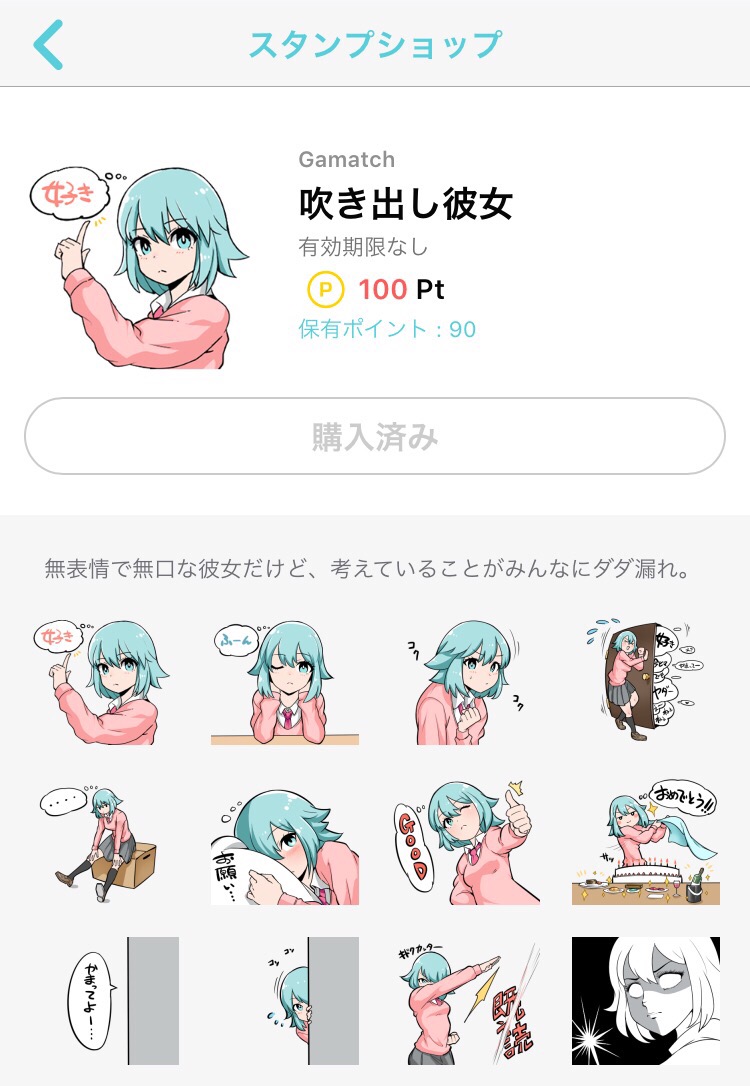Open the blue-haired girl nodding sticker
750x1086 pixels.
(x=465, y=682)
